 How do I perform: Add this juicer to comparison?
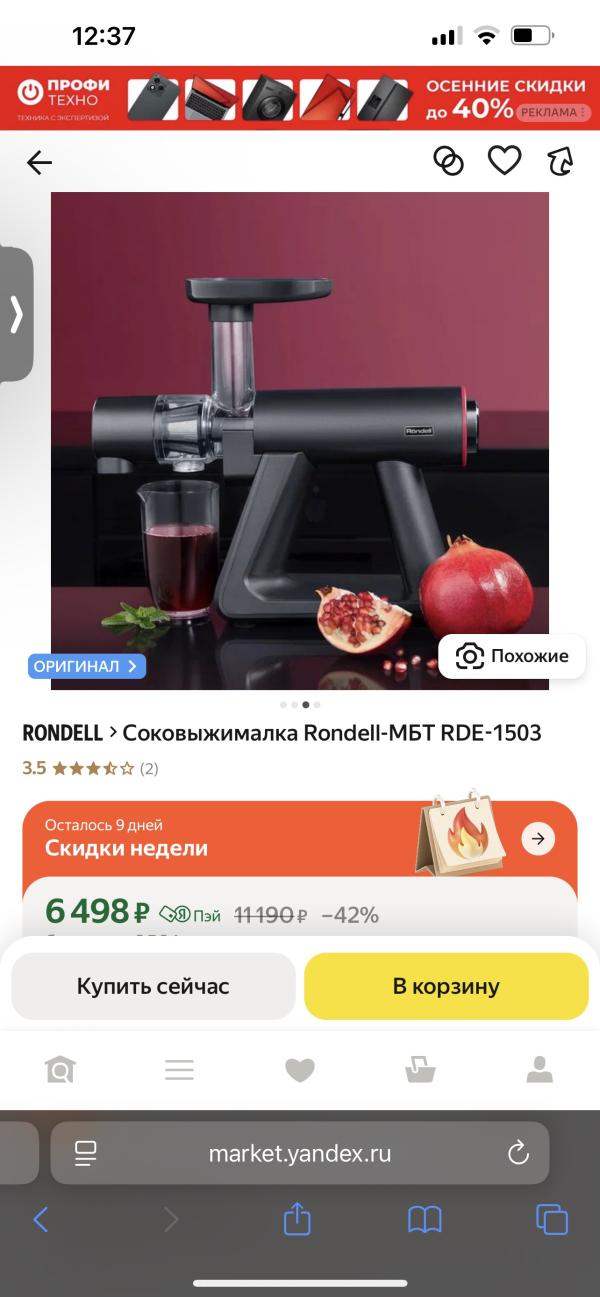pos(448,161)
